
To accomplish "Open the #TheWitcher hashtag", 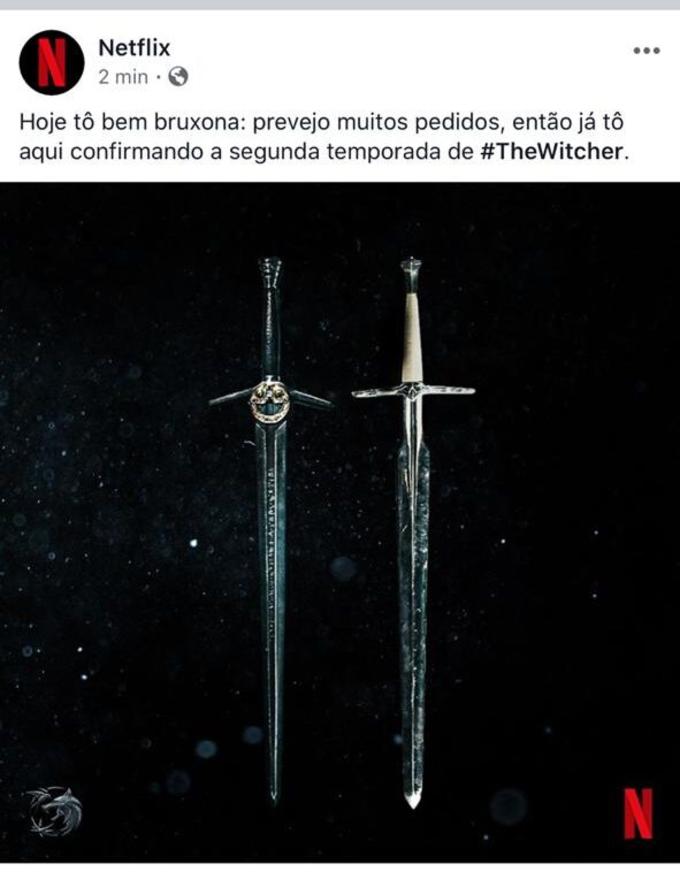I will click(x=550, y=154).
